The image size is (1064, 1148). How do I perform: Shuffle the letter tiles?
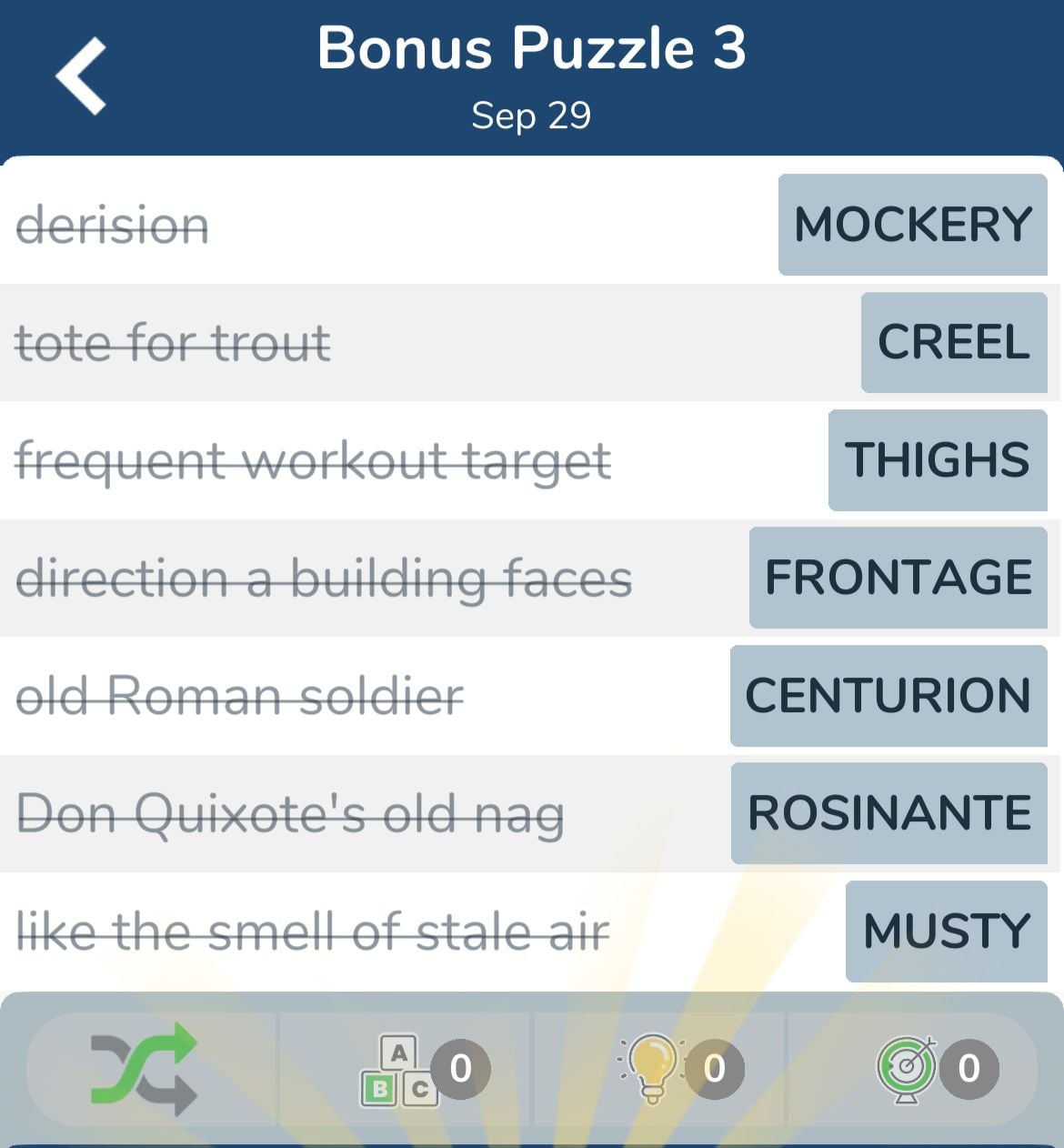pyautogui.click(x=144, y=1068)
